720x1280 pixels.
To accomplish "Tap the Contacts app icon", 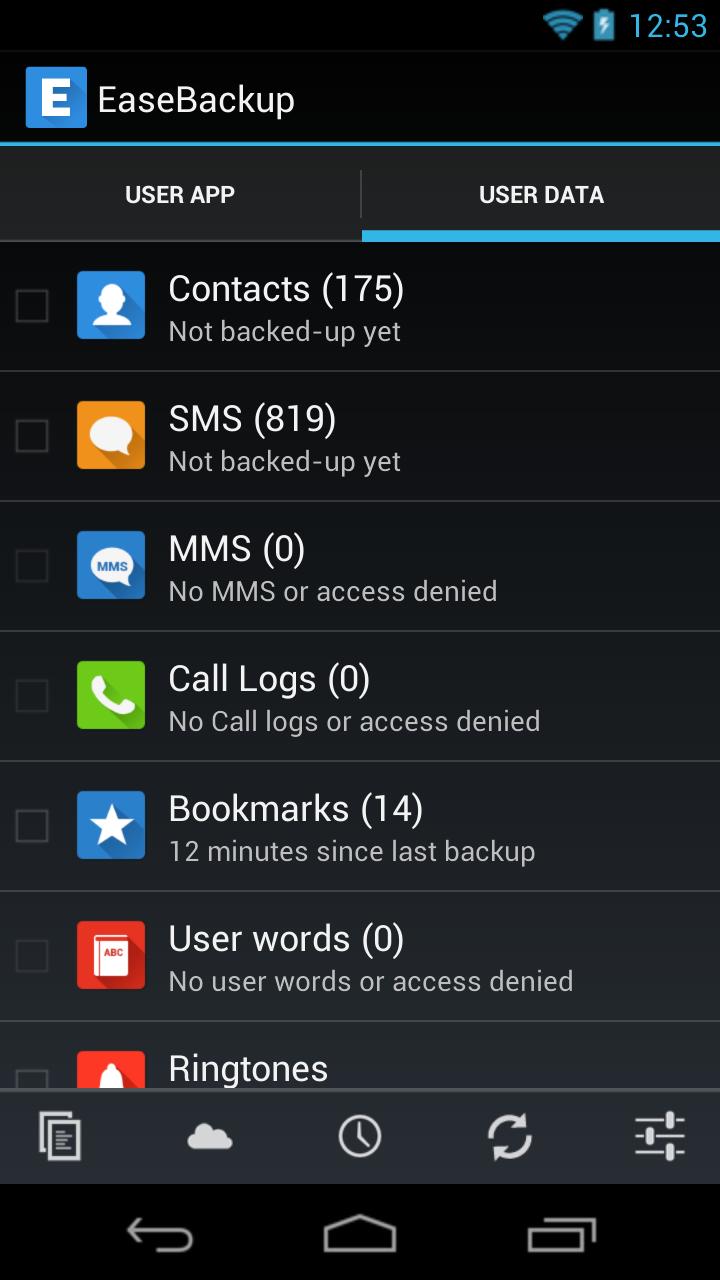I will click(110, 305).
